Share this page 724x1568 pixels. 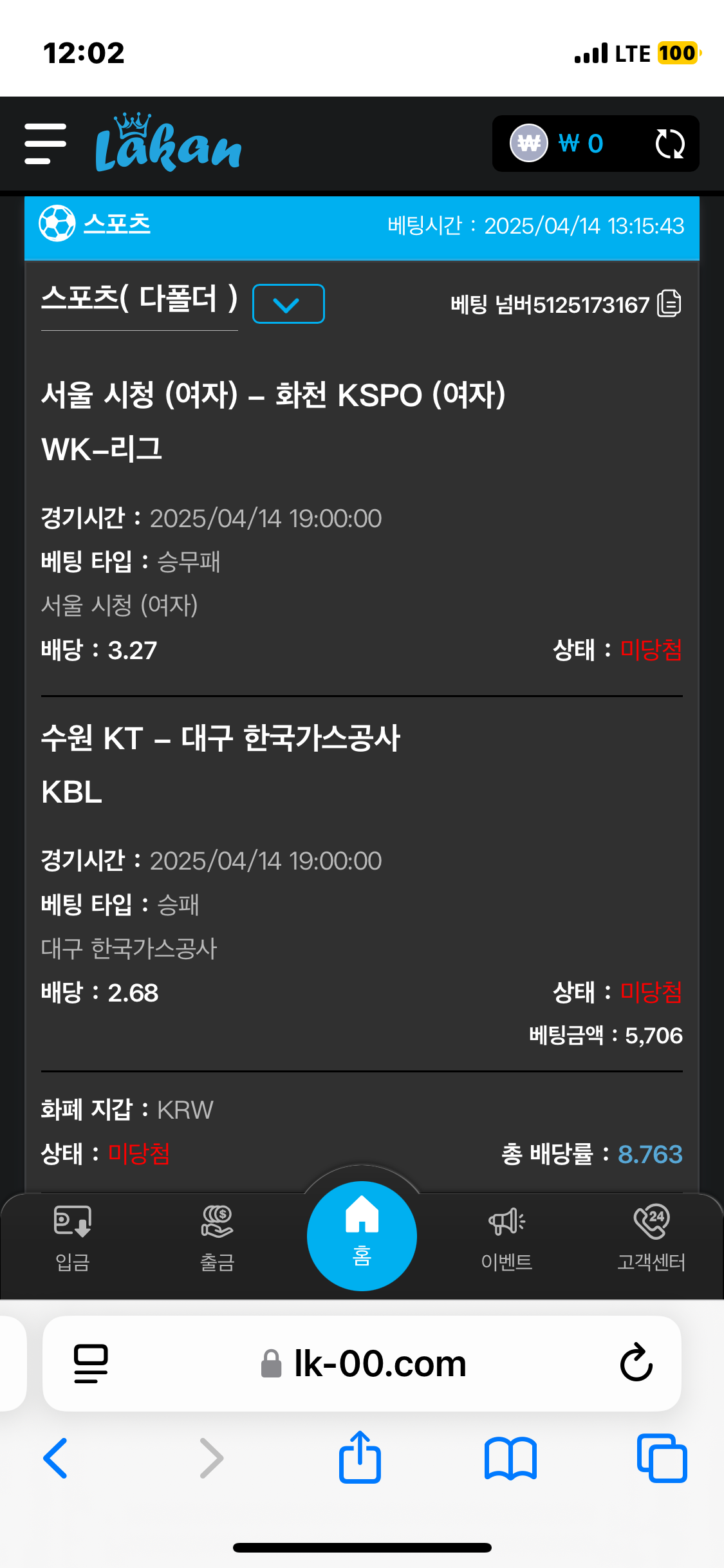tap(360, 1457)
